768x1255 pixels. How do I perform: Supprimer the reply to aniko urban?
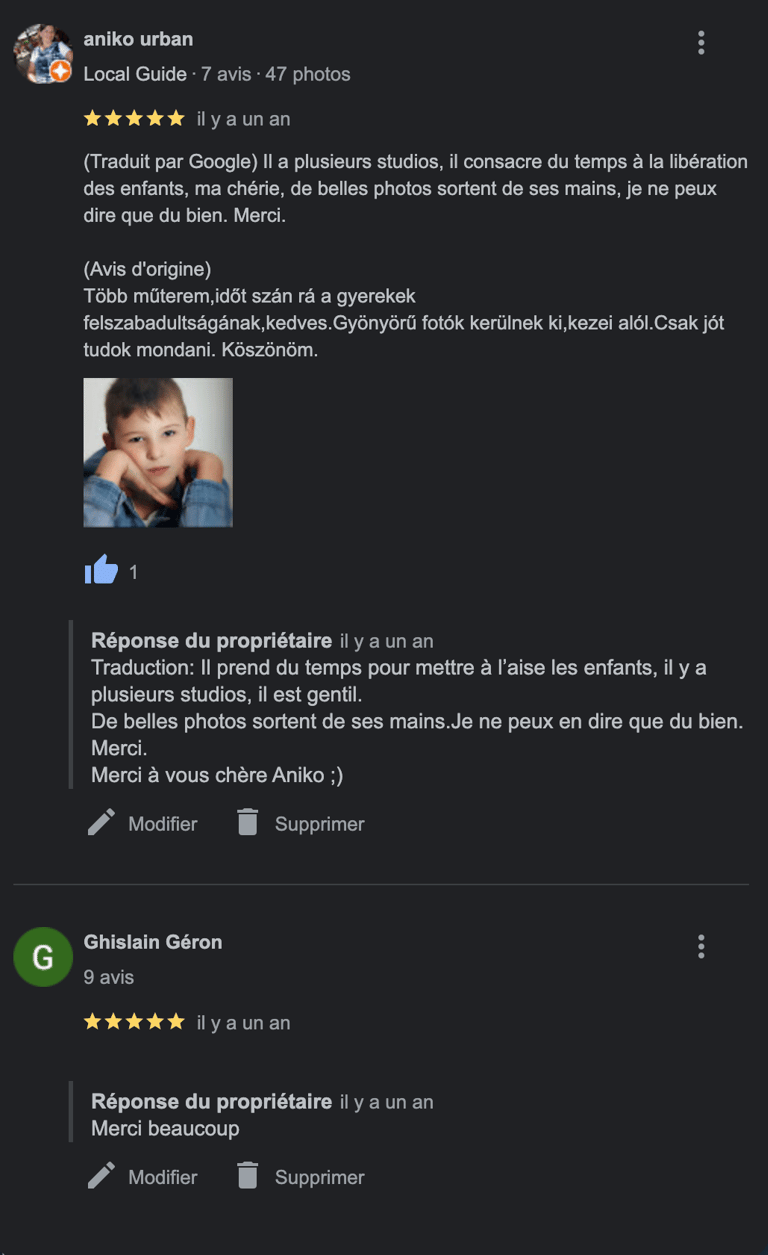(300, 823)
